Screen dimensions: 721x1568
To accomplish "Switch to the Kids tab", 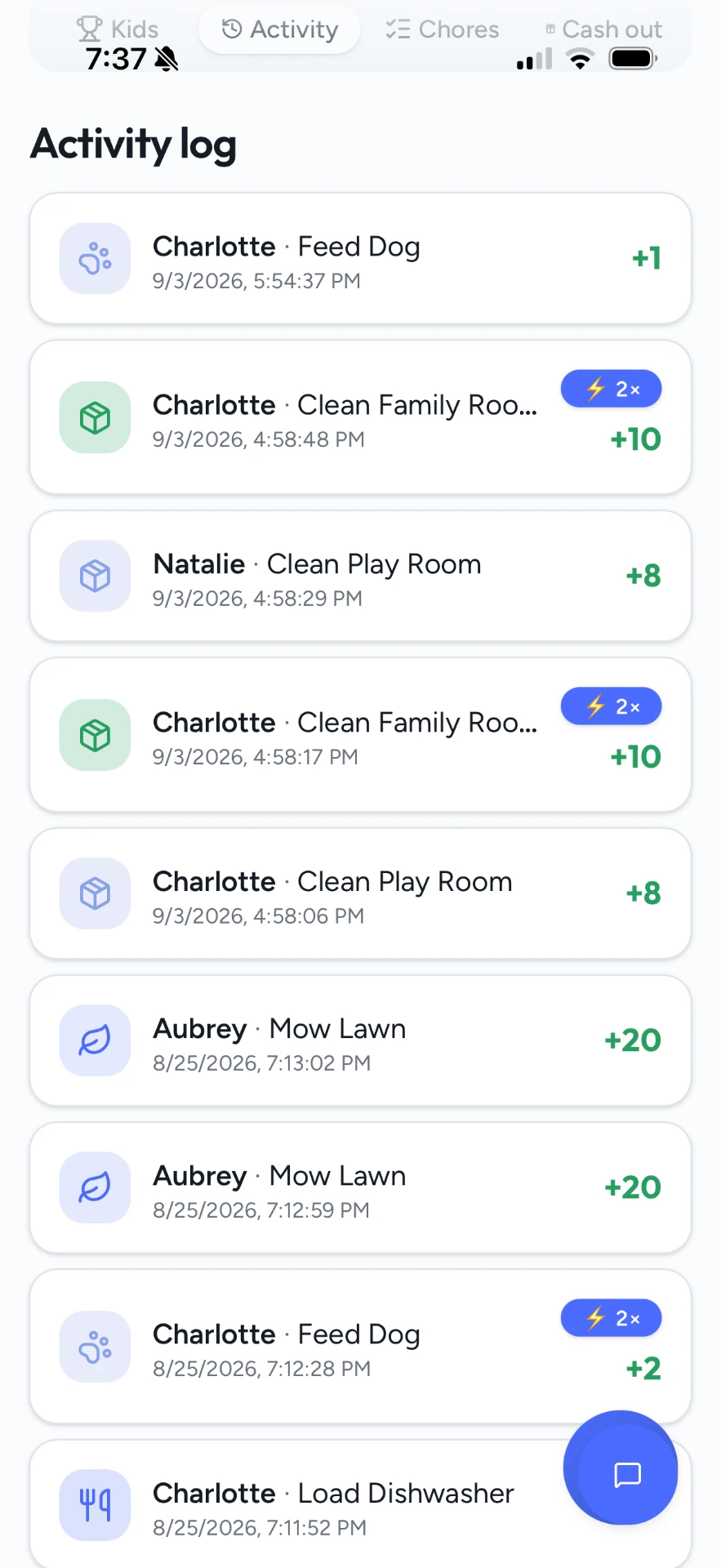I will [x=118, y=29].
